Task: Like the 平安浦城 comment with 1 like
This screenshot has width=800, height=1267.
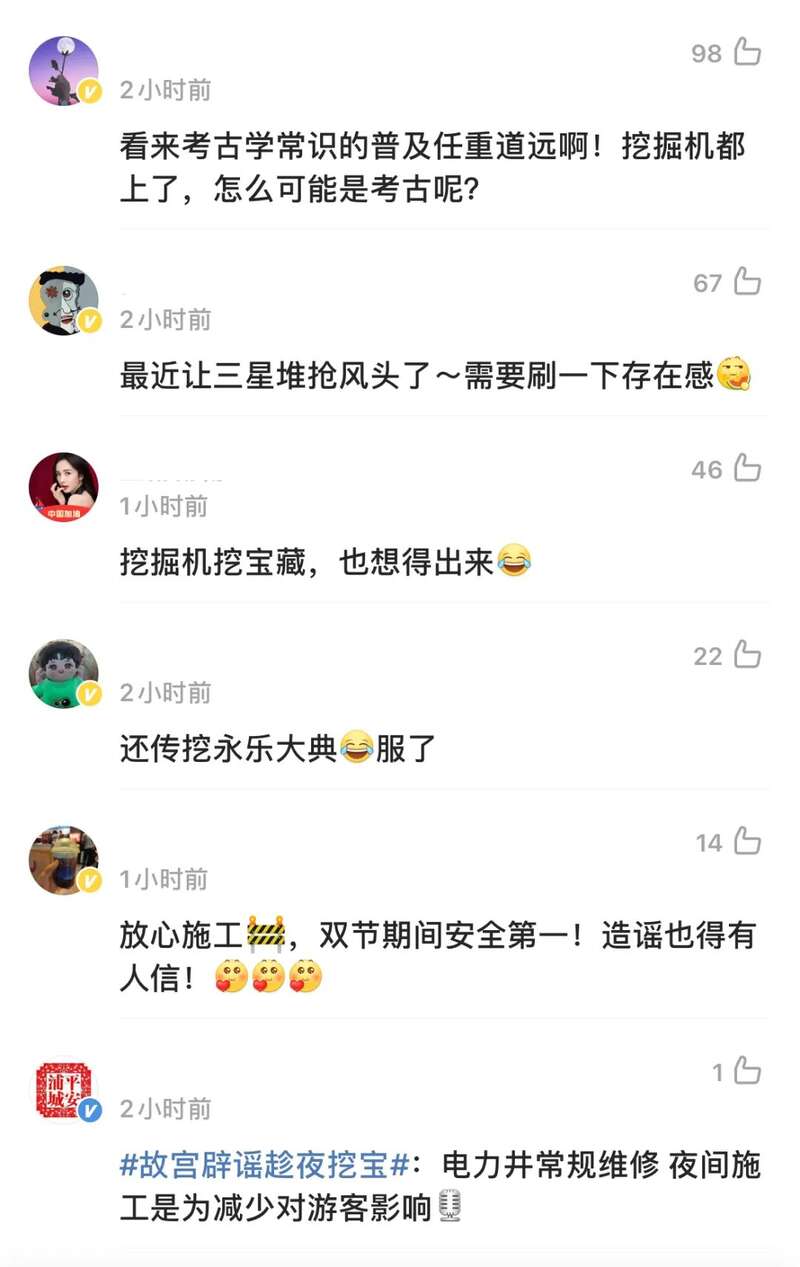Action: tap(747, 1071)
